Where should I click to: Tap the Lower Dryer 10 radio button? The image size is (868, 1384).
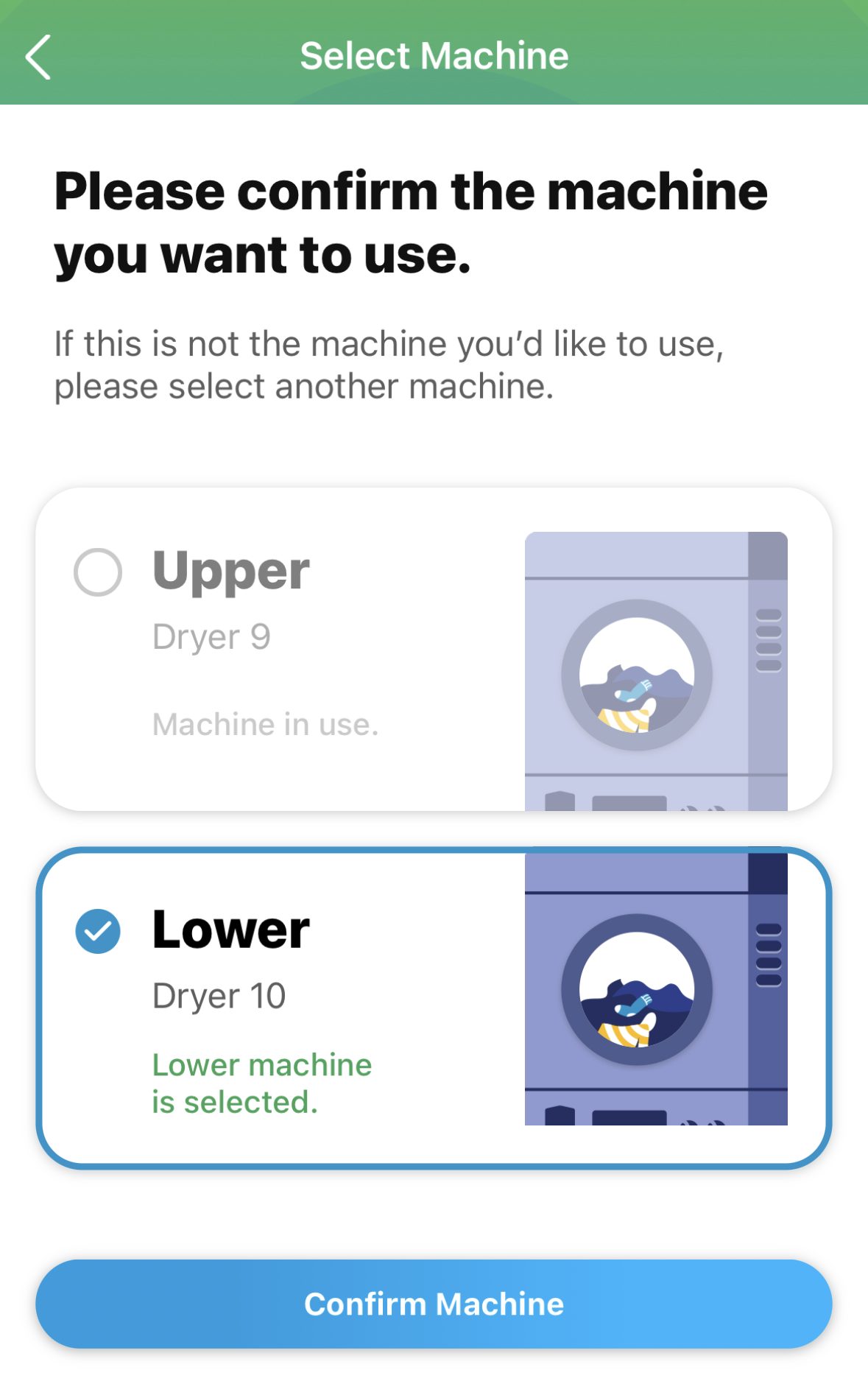(98, 931)
